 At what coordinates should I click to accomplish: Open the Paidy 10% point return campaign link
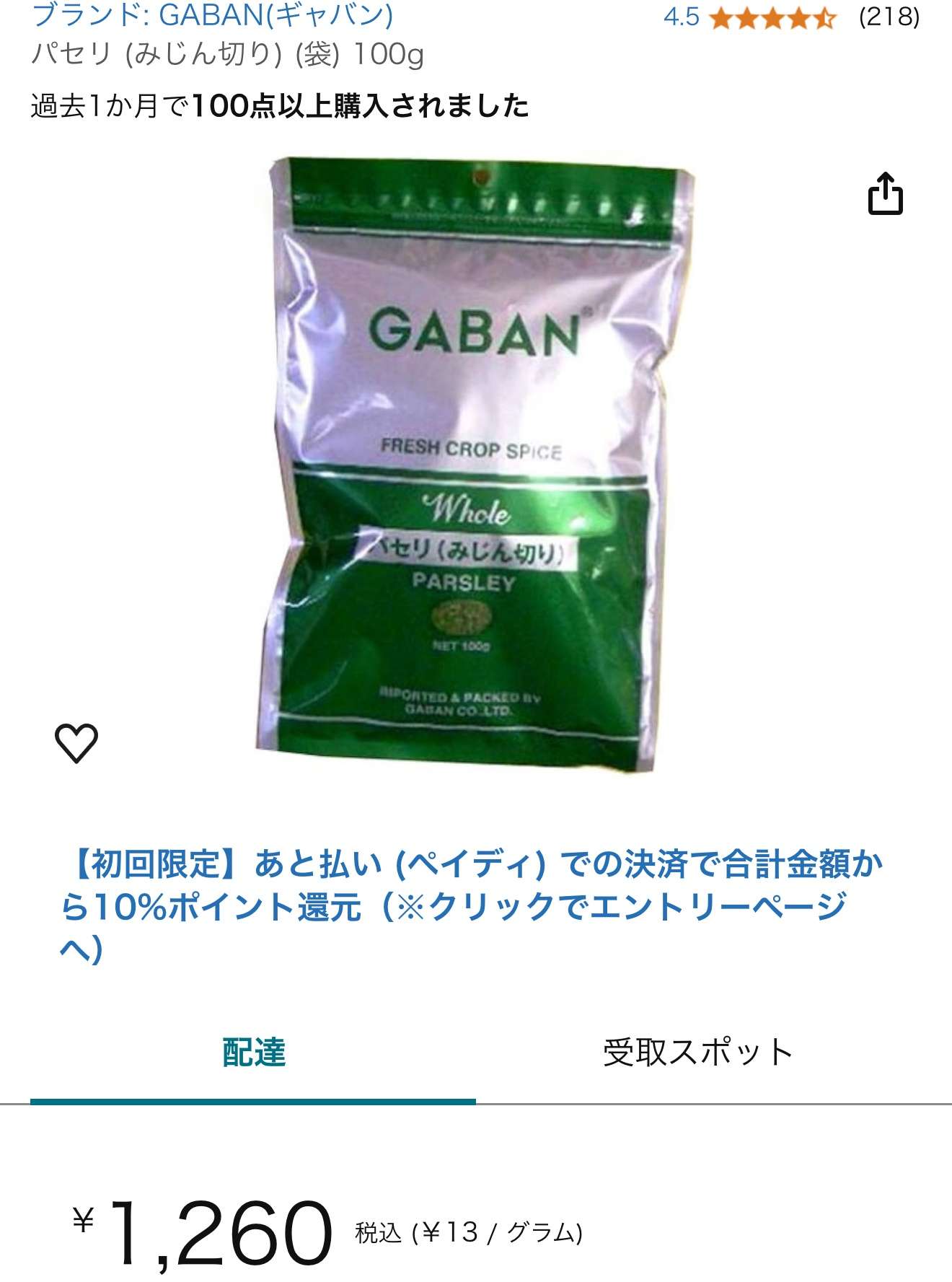coord(472,906)
